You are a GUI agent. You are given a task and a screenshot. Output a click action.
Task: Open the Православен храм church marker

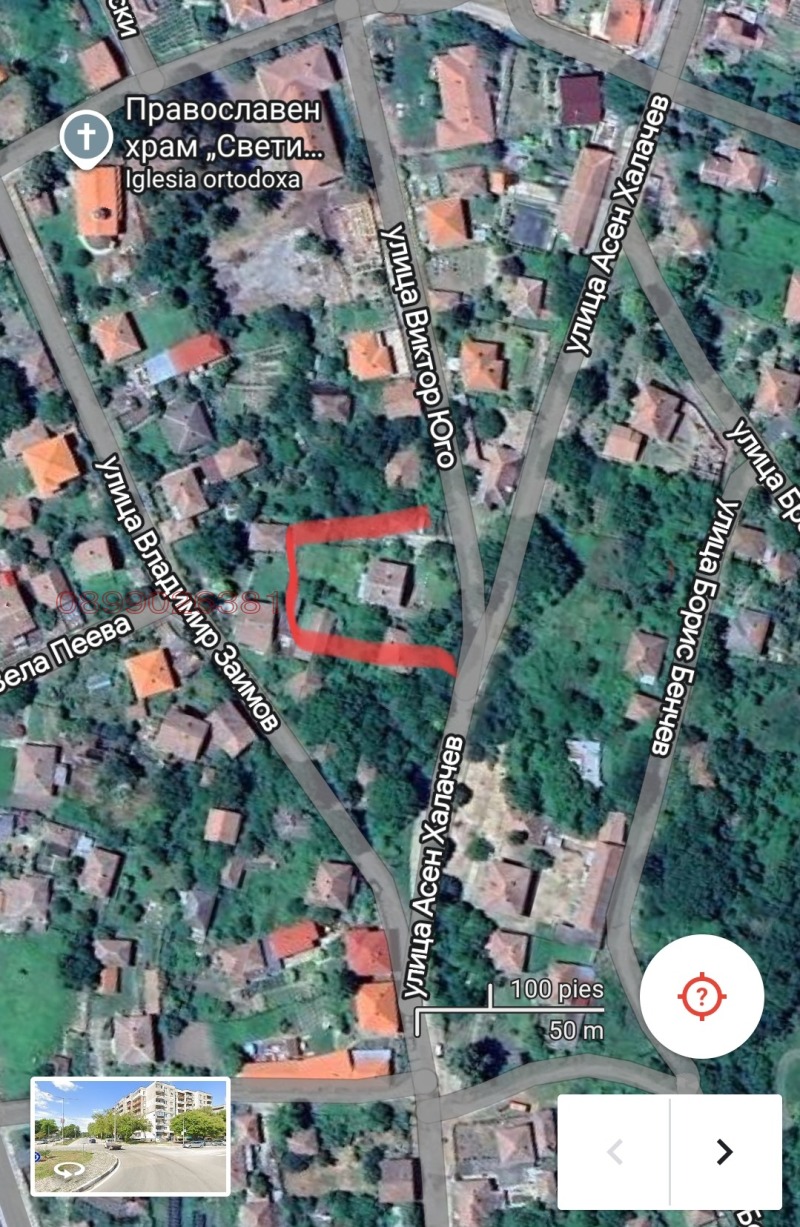pos(87,138)
